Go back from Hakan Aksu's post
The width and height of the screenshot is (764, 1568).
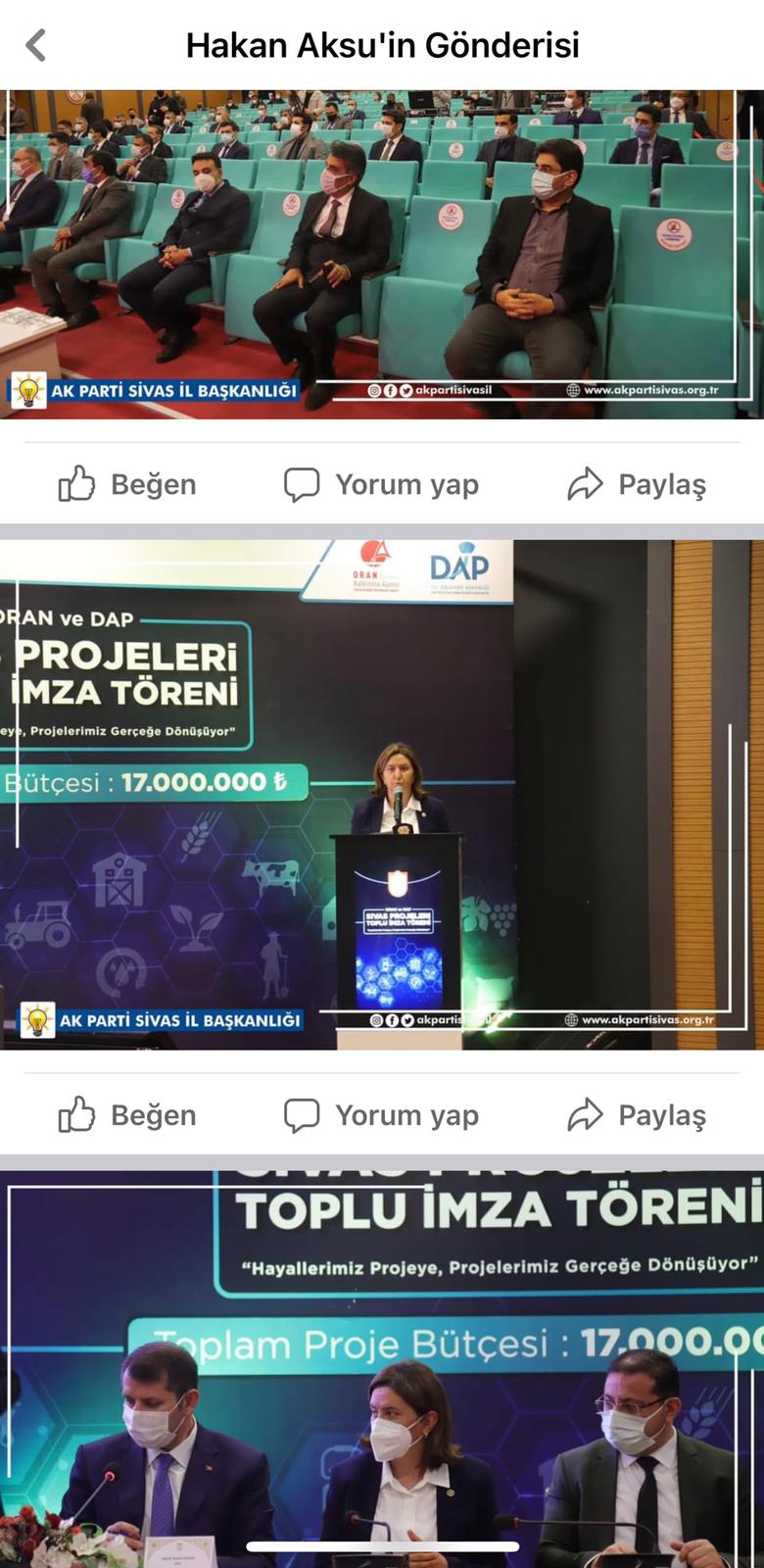(36, 45)
